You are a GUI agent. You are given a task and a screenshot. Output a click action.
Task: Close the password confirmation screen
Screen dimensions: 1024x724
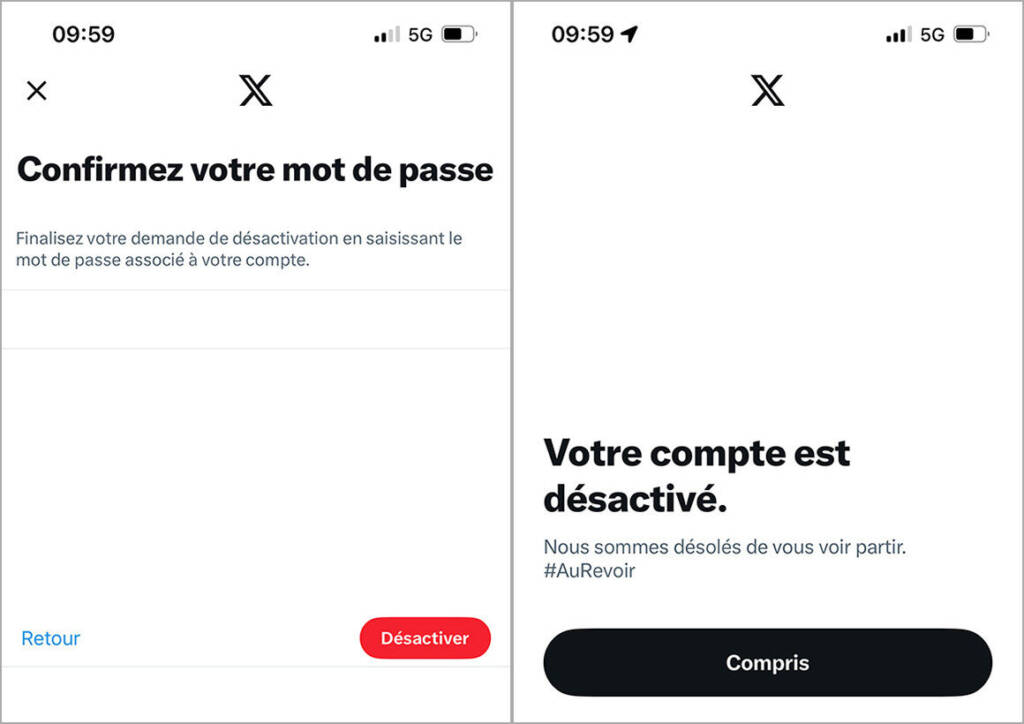coord(36,91)
